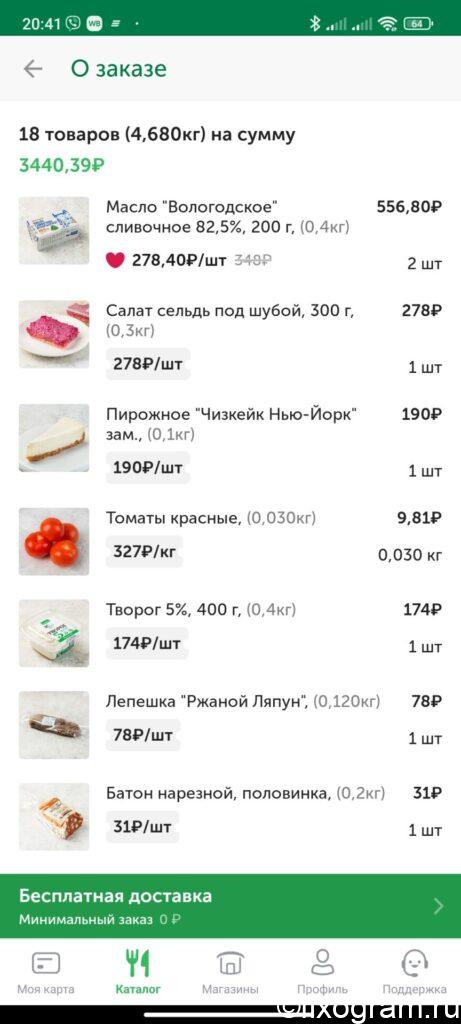Go back from the О заказе screen
Screen dimensions: 461x1024
33,69
